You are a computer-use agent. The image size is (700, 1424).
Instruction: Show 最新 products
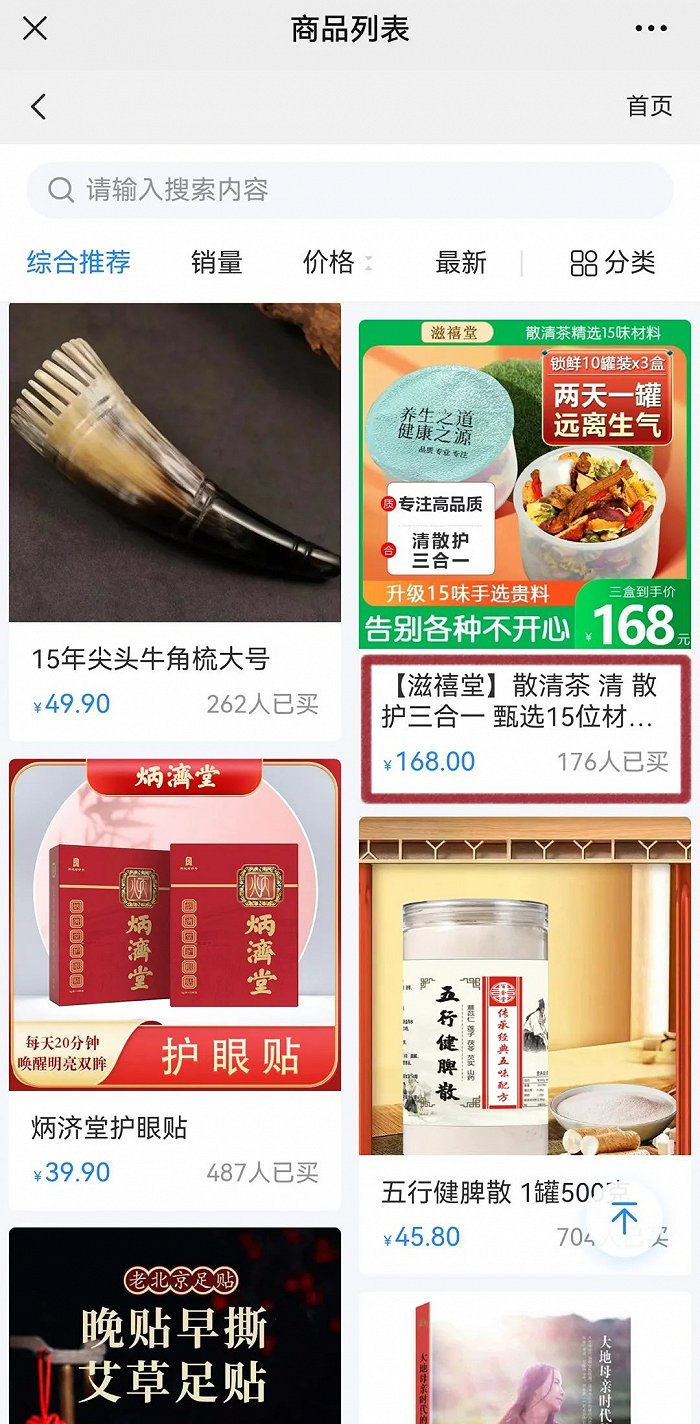click(x=461, y=263)
